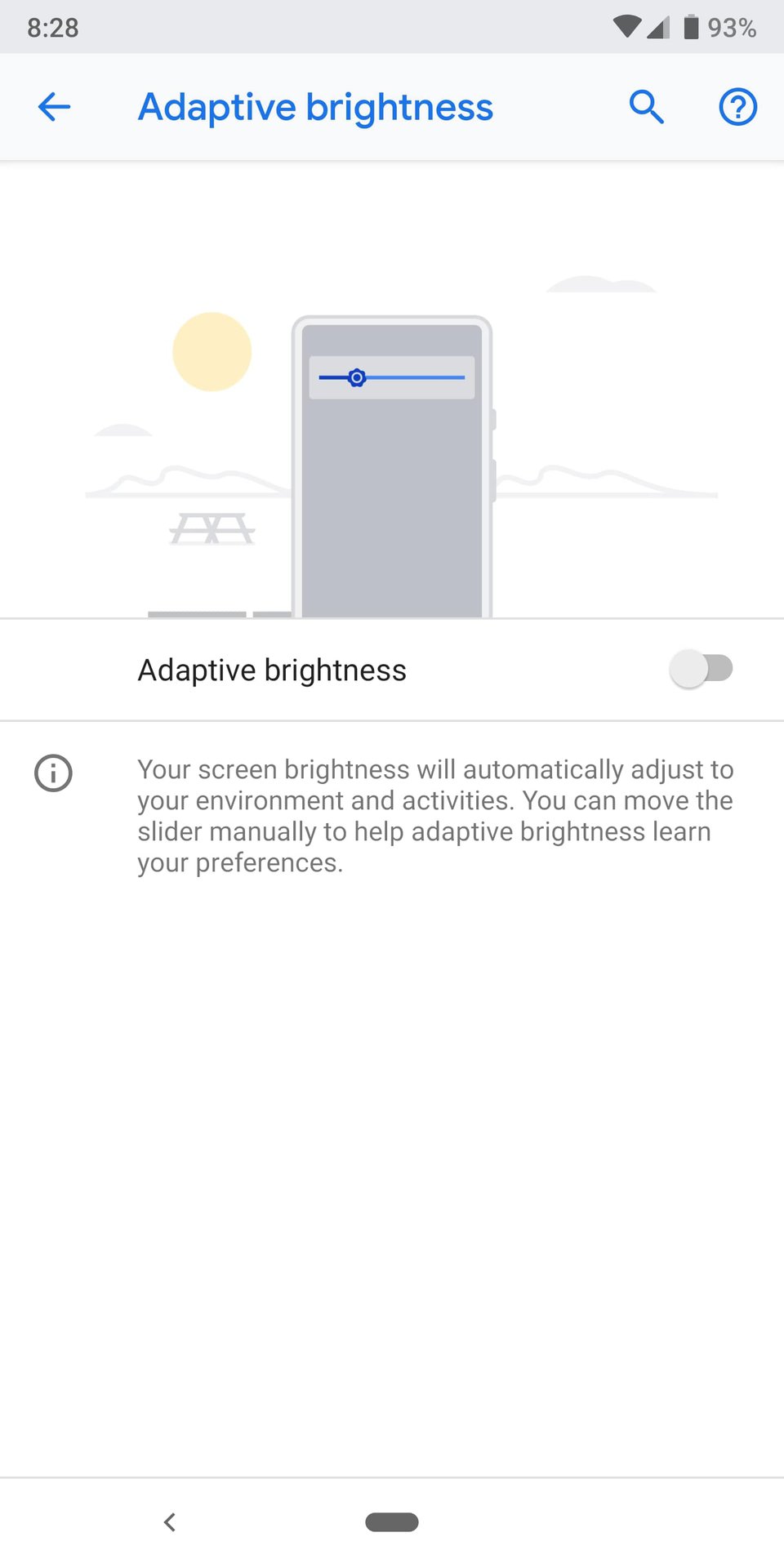784x1568 pixels.
Task: Open settings search
Action: 646,107
